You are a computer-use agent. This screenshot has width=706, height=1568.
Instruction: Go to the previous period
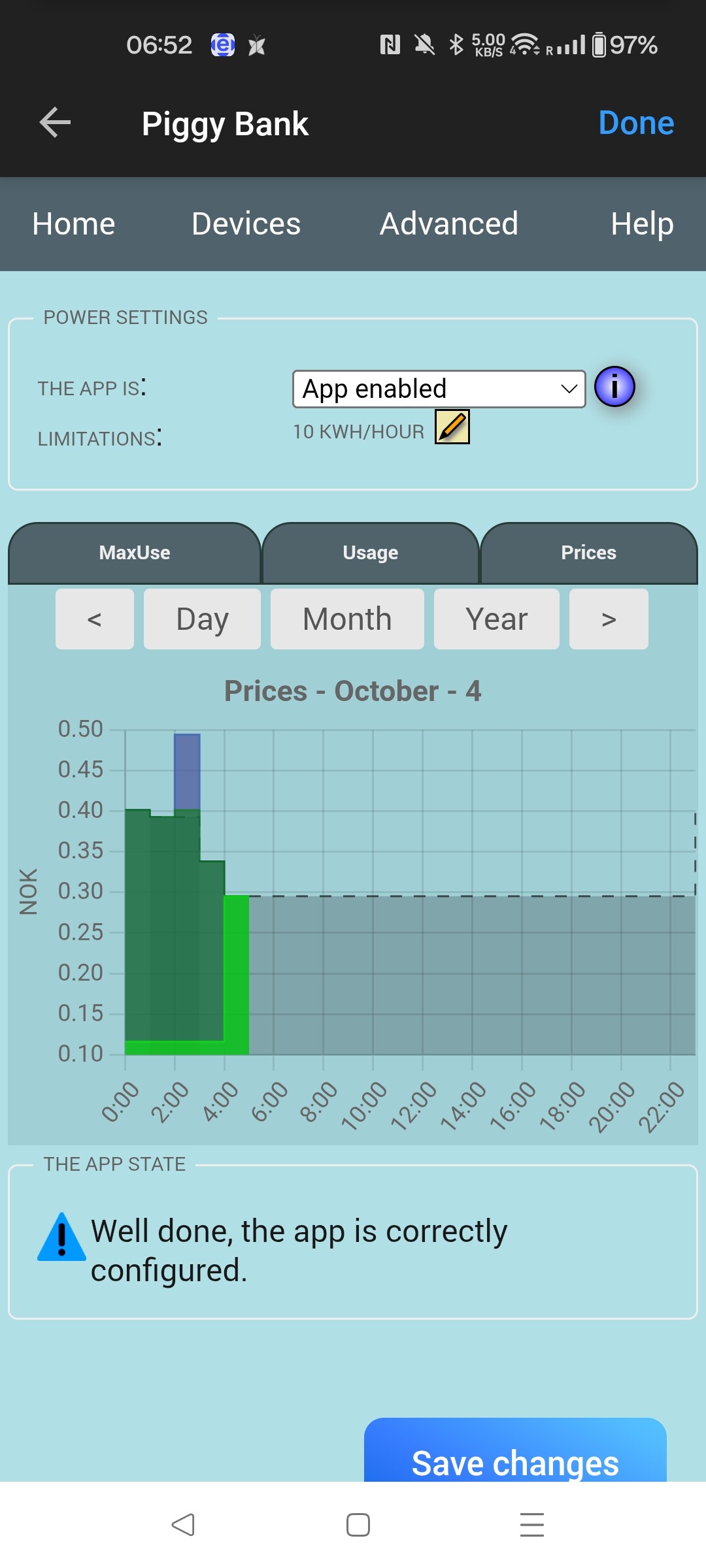(x=95, y=619)
